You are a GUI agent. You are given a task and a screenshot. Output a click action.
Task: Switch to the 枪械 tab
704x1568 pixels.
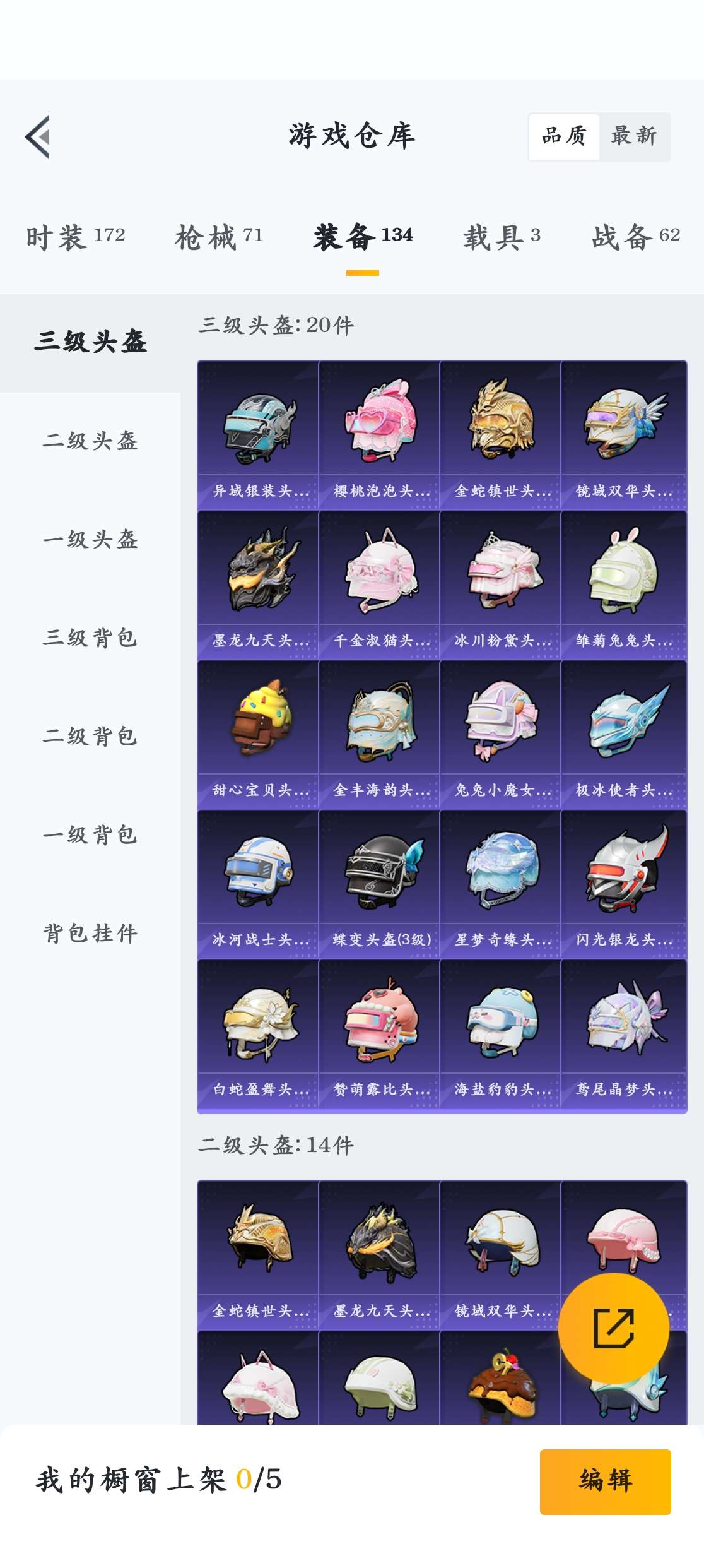(x=218, y=237)
